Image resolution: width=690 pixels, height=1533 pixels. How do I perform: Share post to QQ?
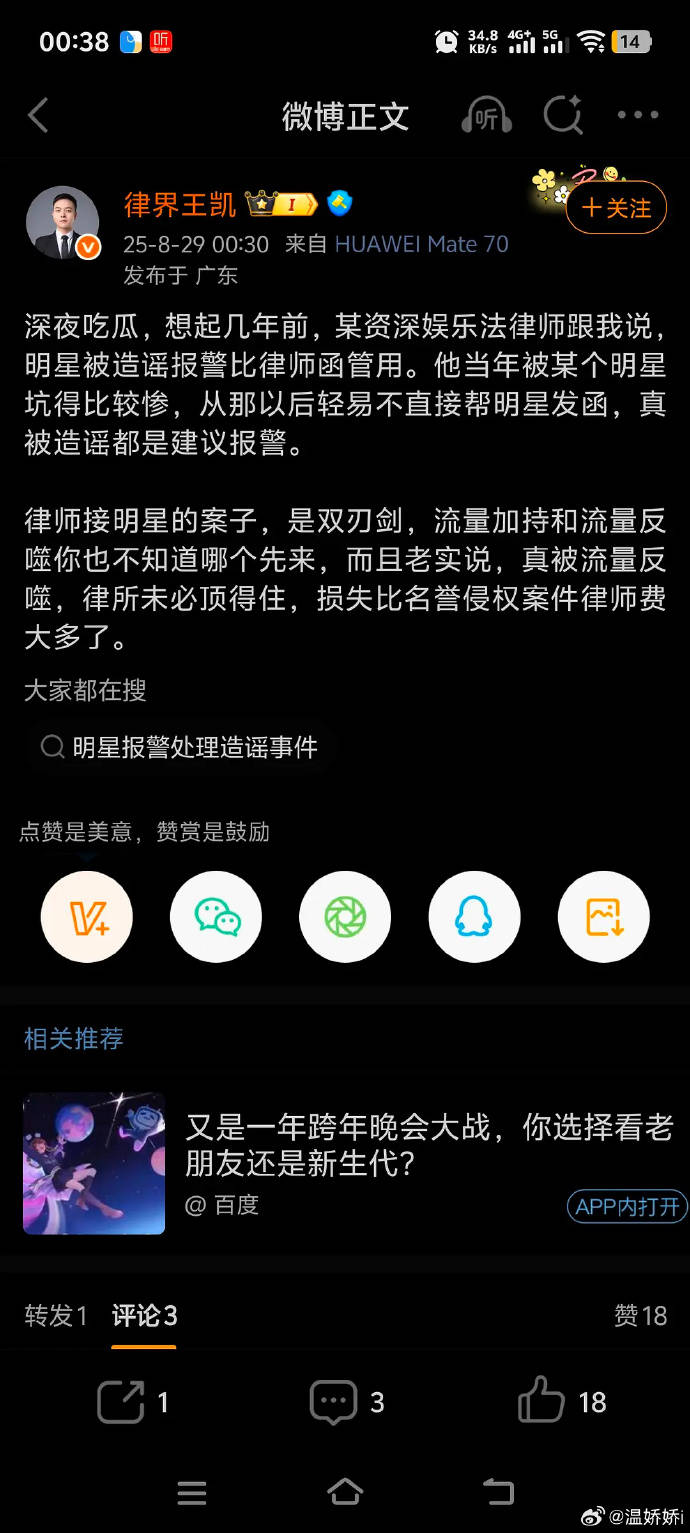pos(474,917)
